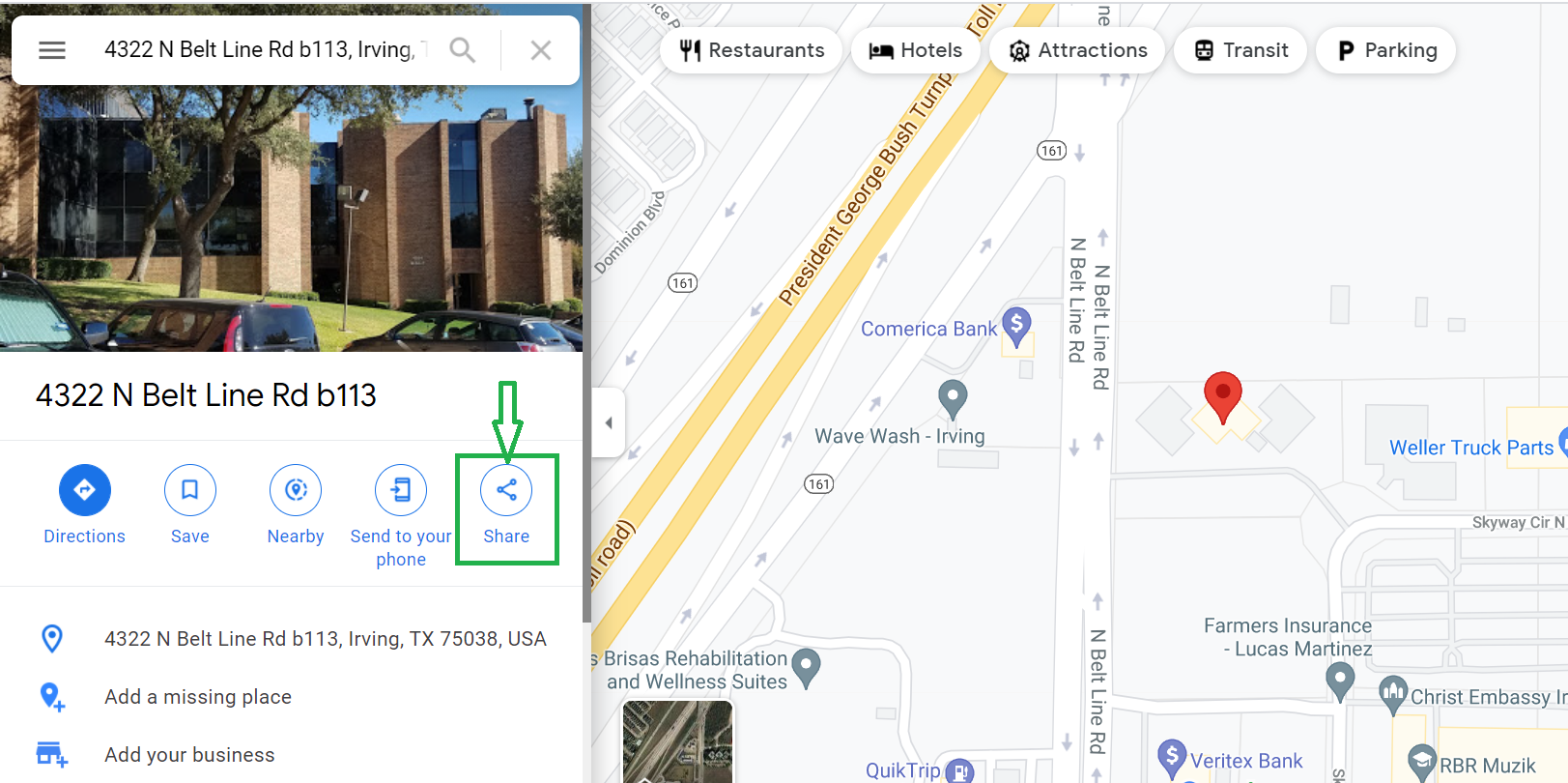Clear the search with the X
1568x783 pixels.
(x=541, y=49)
